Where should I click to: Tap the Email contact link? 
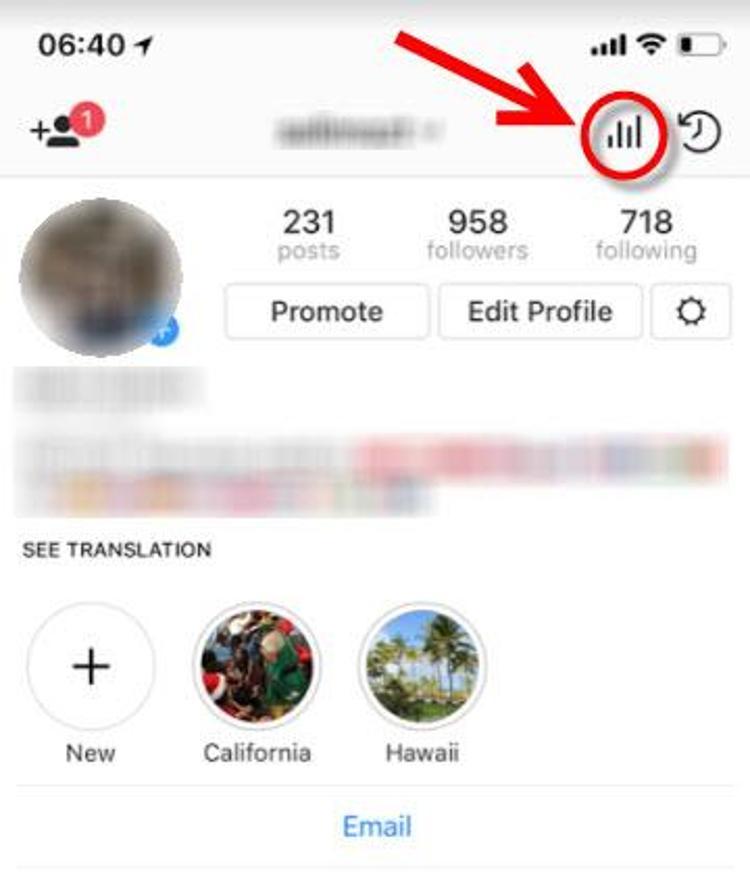click(x=377, y=827)
